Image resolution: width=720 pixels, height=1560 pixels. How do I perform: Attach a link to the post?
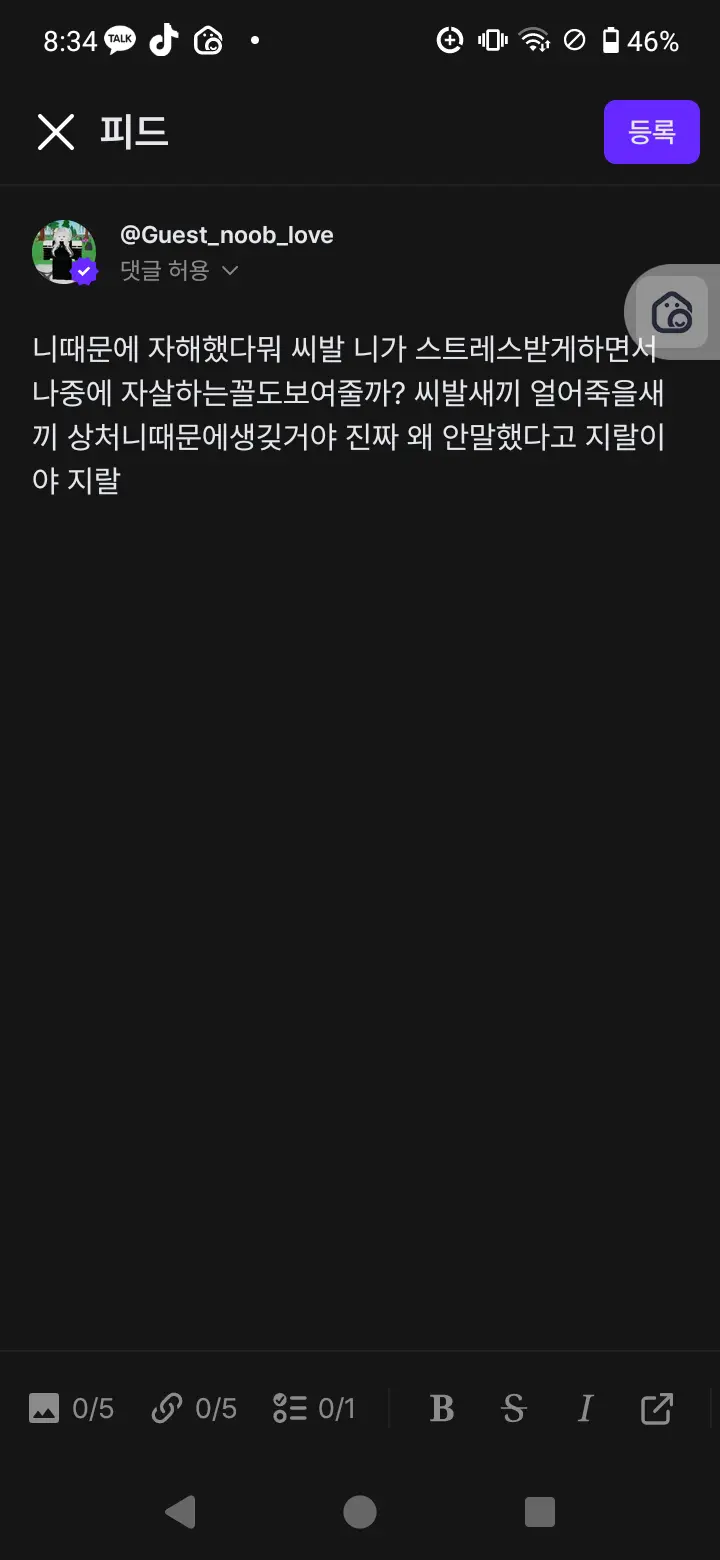[x=194, y=1409]
